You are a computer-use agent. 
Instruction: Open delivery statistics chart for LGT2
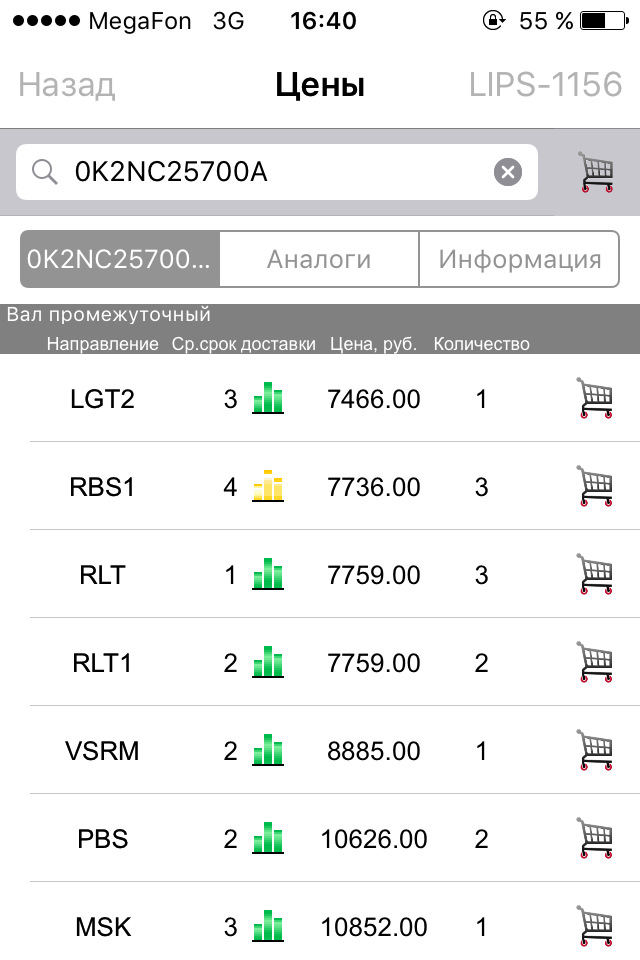[x=268, y=398]
